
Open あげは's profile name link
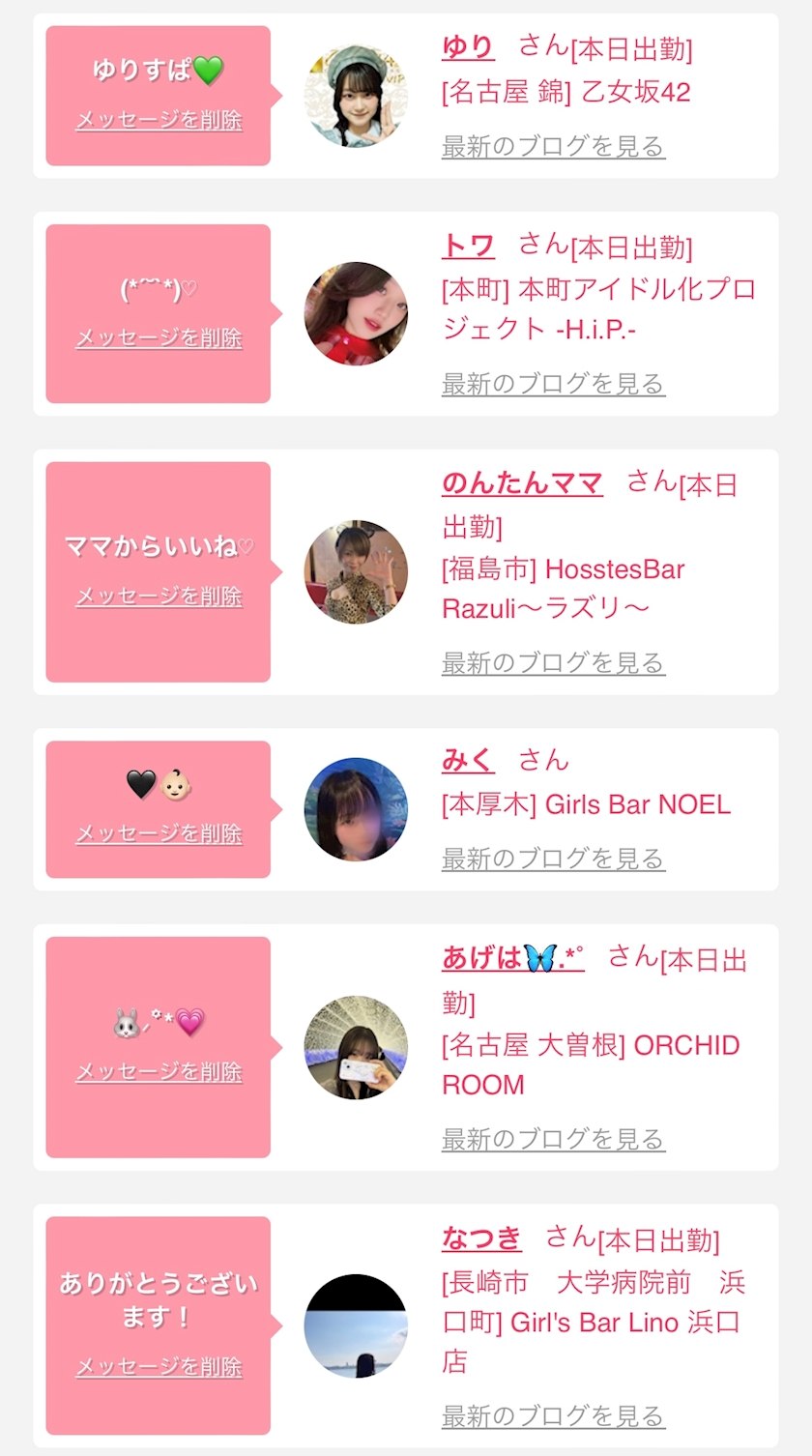click(512, 958)
